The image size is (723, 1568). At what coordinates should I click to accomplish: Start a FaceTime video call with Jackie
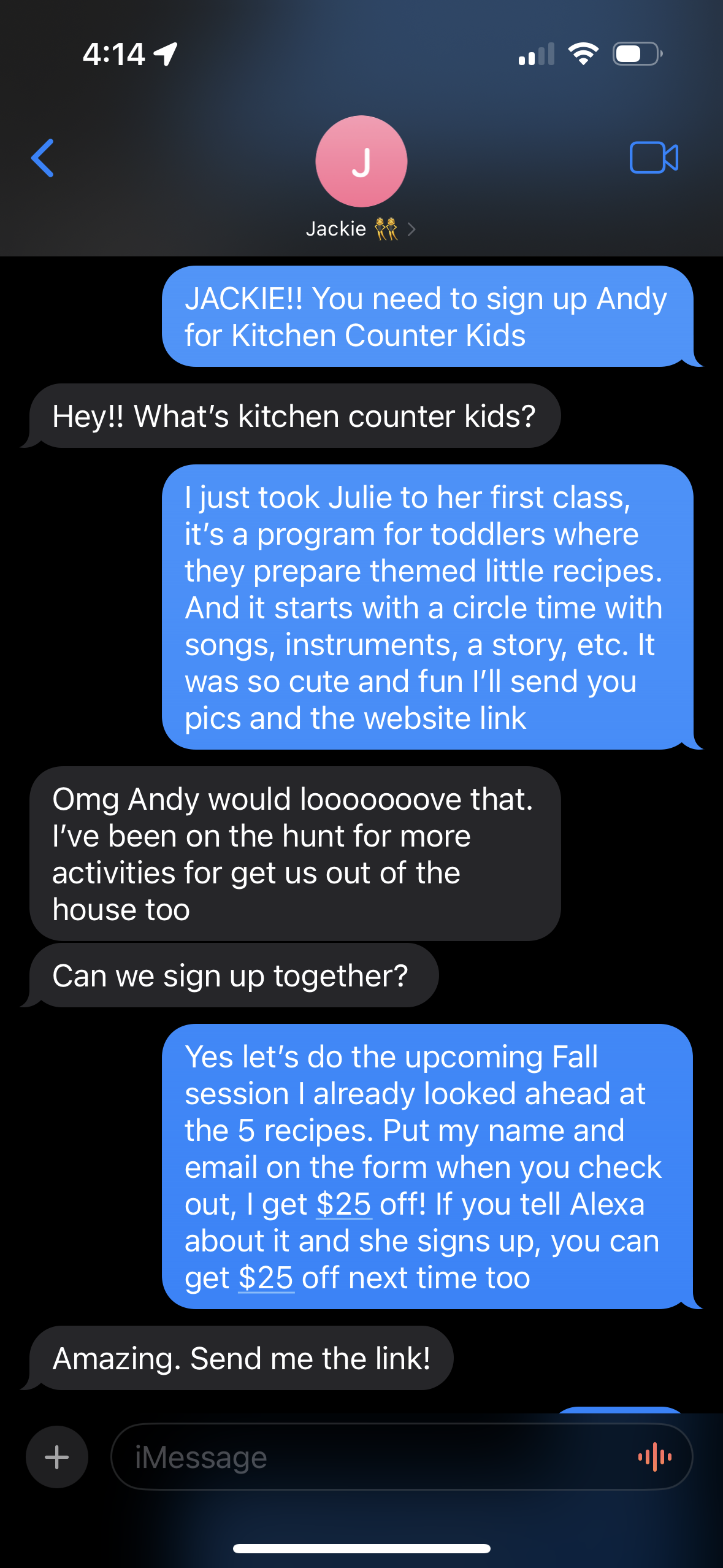[654, 158]
